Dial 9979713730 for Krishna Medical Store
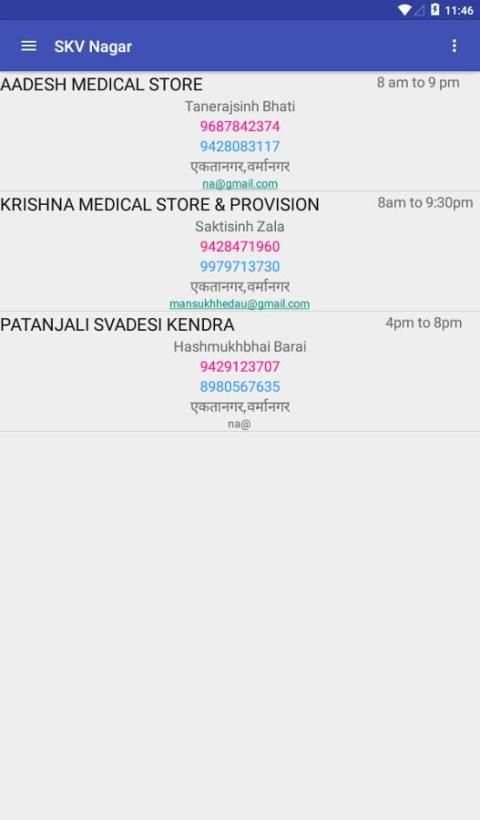Screen dimensions: 480x820 click(240, 267)
